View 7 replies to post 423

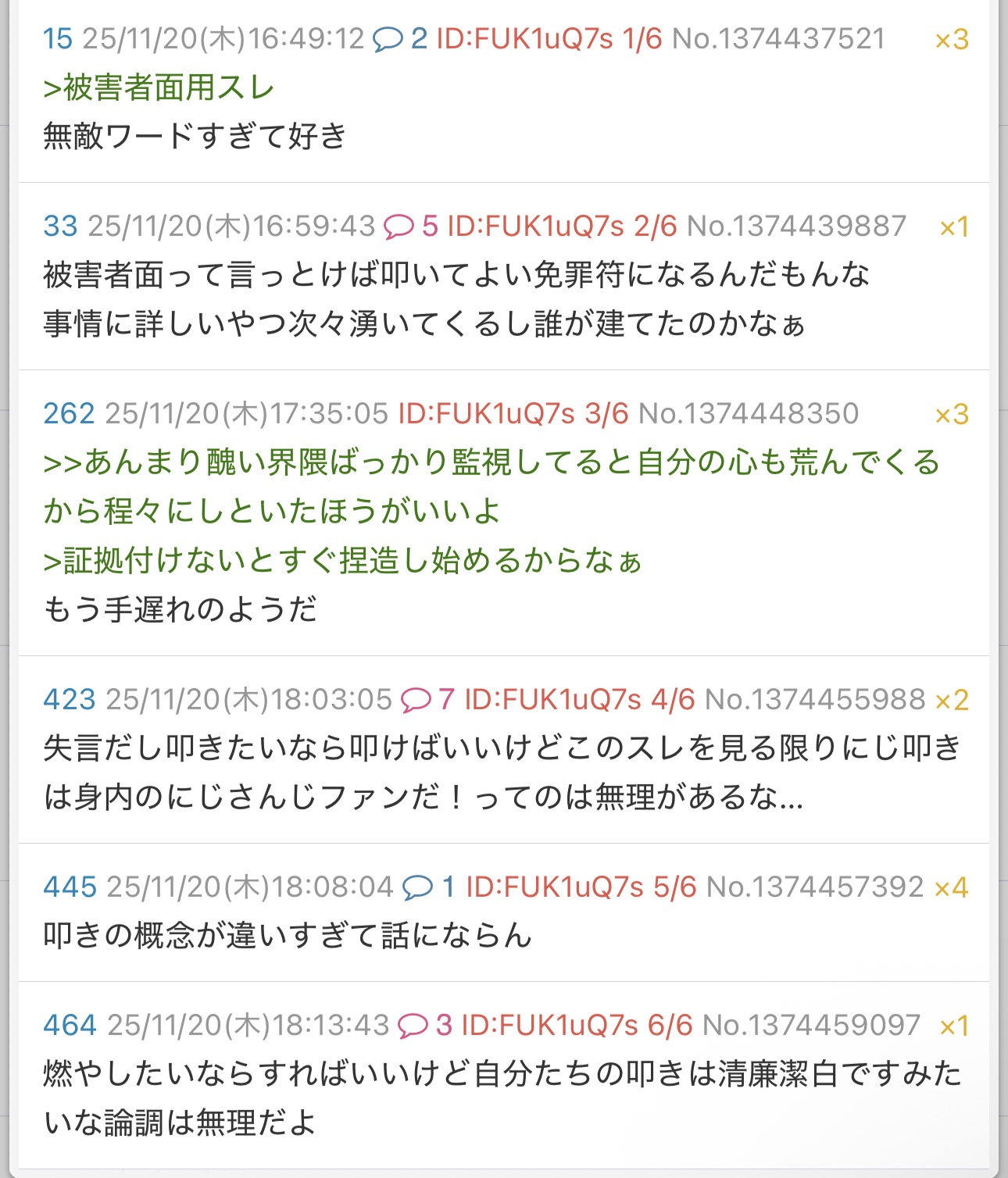point(427,700)
